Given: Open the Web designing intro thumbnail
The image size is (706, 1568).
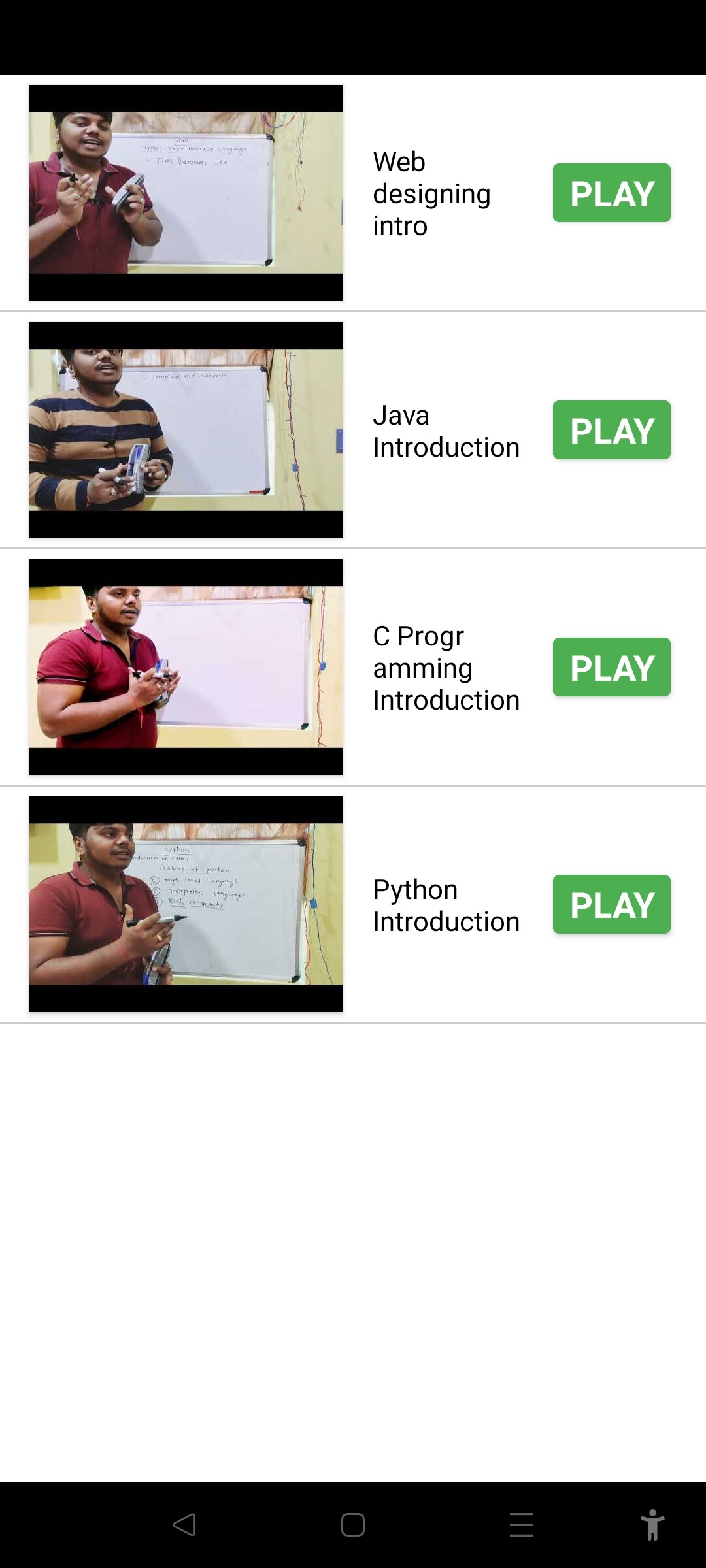Looking at the screenshot, I should pyautogui.click(x=186, y=193).
